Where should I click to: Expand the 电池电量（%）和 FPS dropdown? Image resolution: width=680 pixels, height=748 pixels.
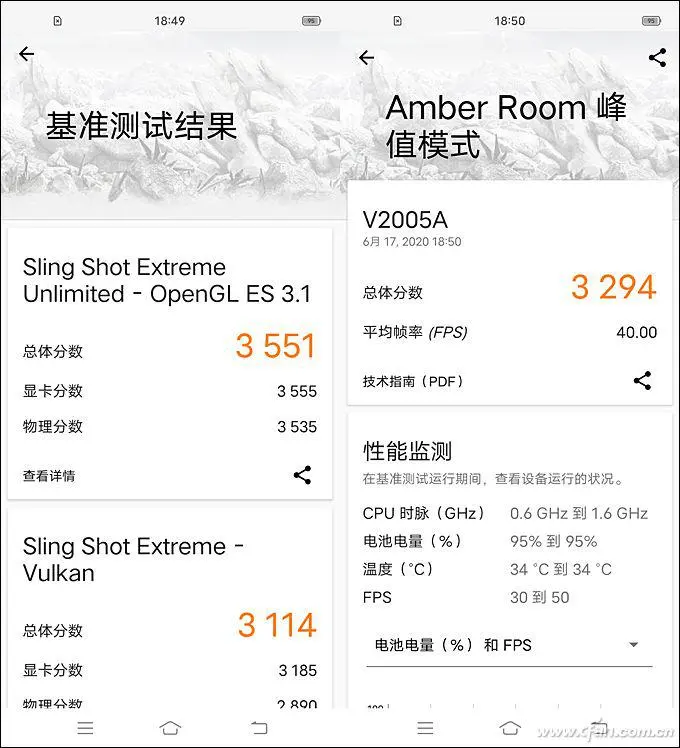633,645
